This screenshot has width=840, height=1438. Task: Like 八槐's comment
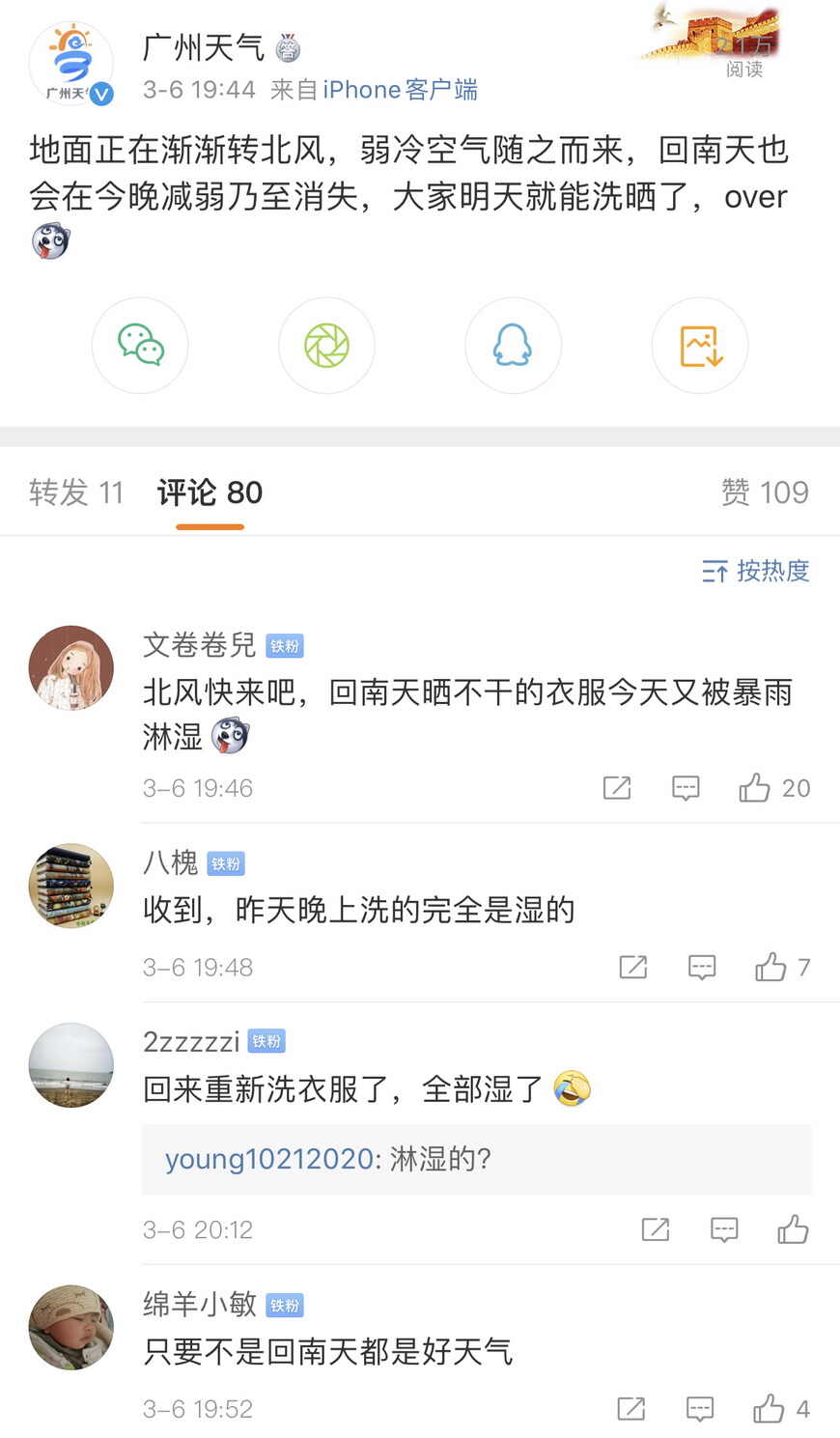[770, 967]
